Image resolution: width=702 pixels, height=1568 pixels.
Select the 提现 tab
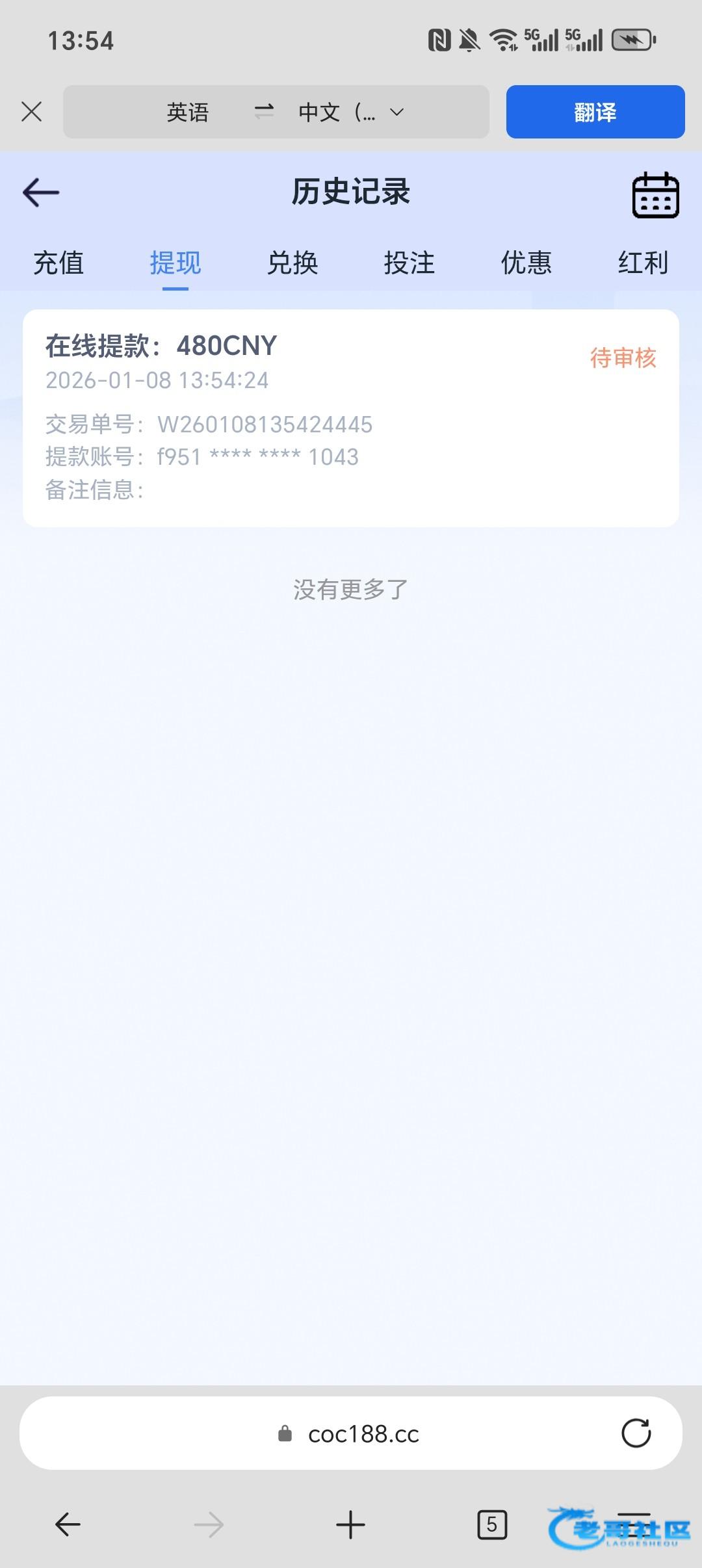pyautogui.click(x=175, y=263)
